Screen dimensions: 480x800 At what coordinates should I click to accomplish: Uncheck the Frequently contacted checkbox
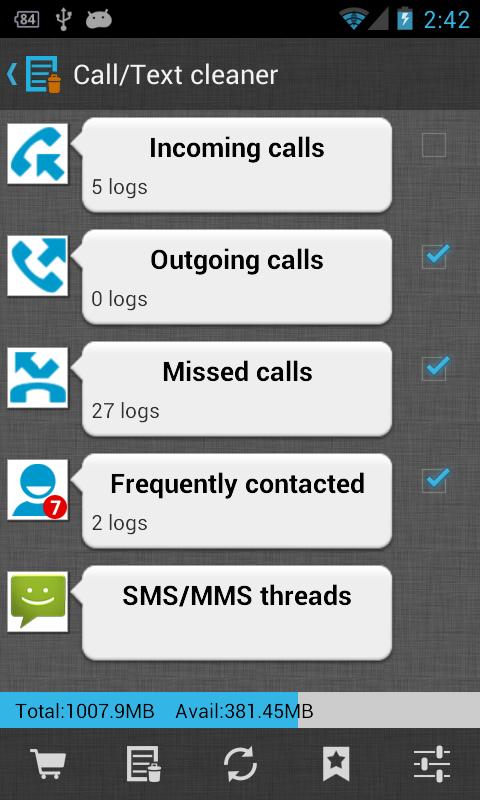pos(434,481)
